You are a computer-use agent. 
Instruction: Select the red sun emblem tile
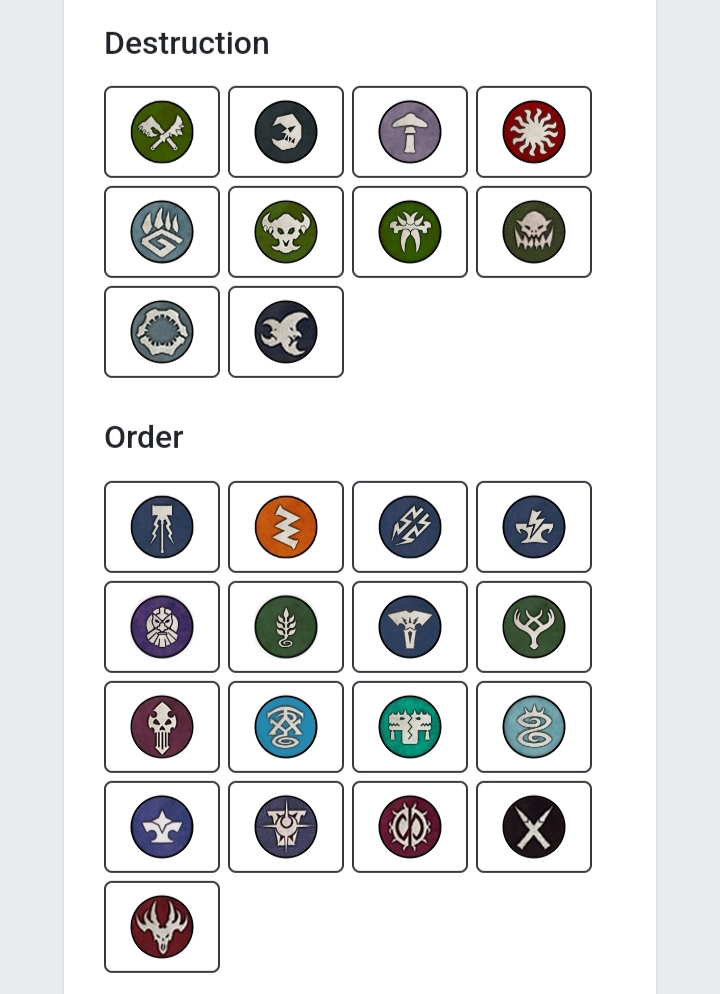(x=534, y=132)
